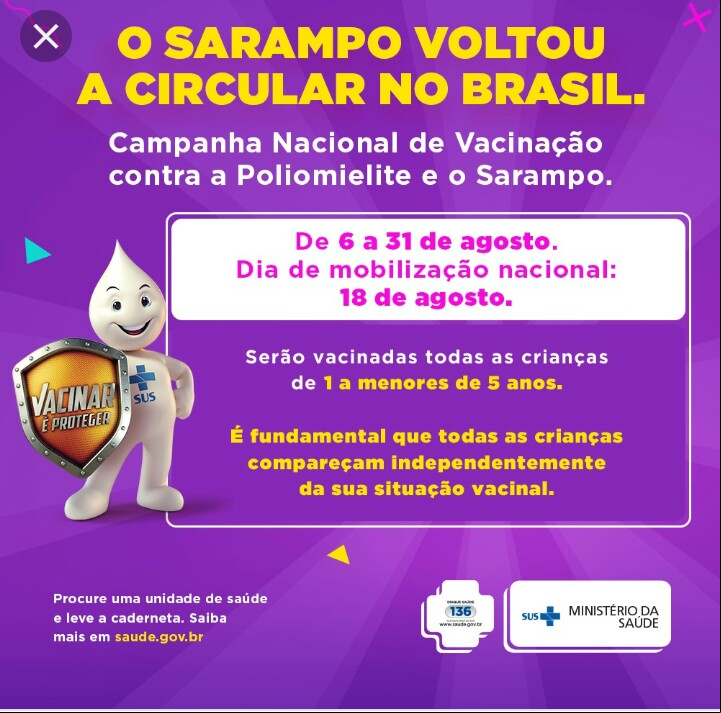Close the vaccination campaign popup
This screenshot has height=713, width=721.
(x=46, y=37)
